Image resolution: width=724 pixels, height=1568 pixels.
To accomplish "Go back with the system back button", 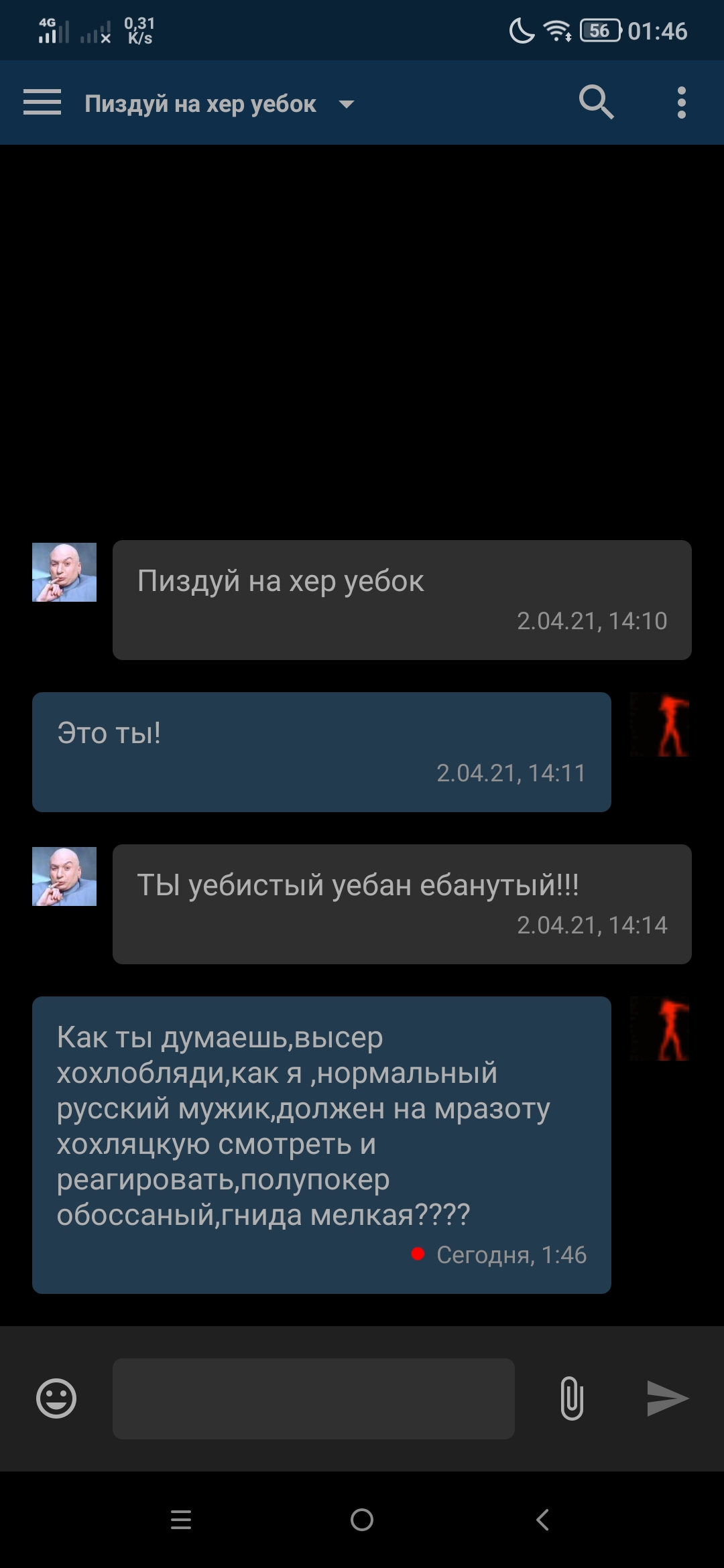I will pos(543,1520).
